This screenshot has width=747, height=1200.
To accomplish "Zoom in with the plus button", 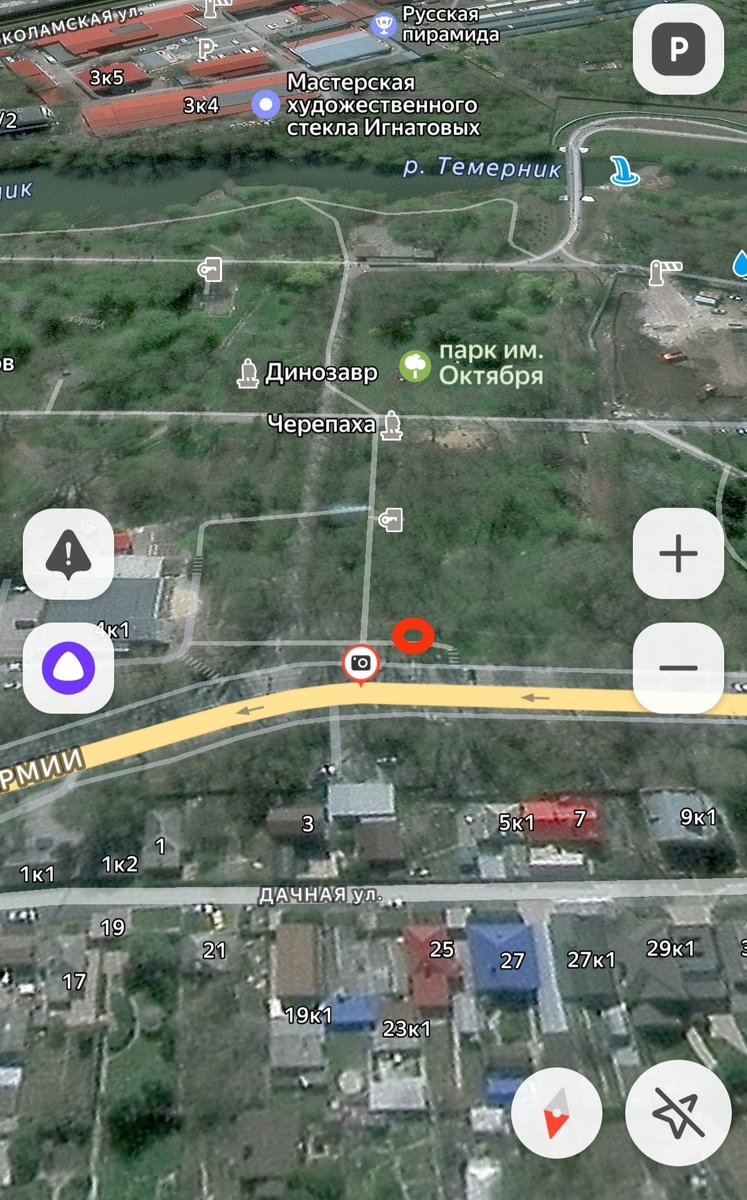I will click(x=679, y=554).
